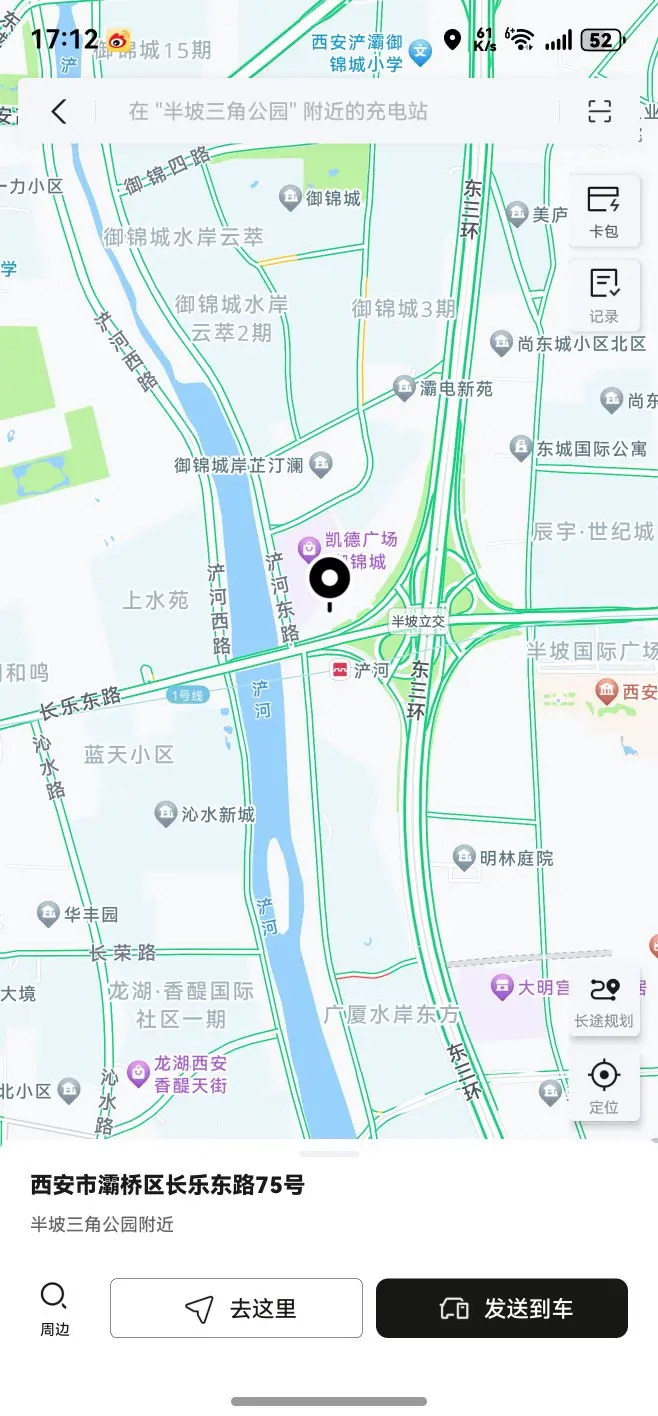658x1416 pixels.
Task: Open the 卡包 card wallet
Action: point(604,210)
